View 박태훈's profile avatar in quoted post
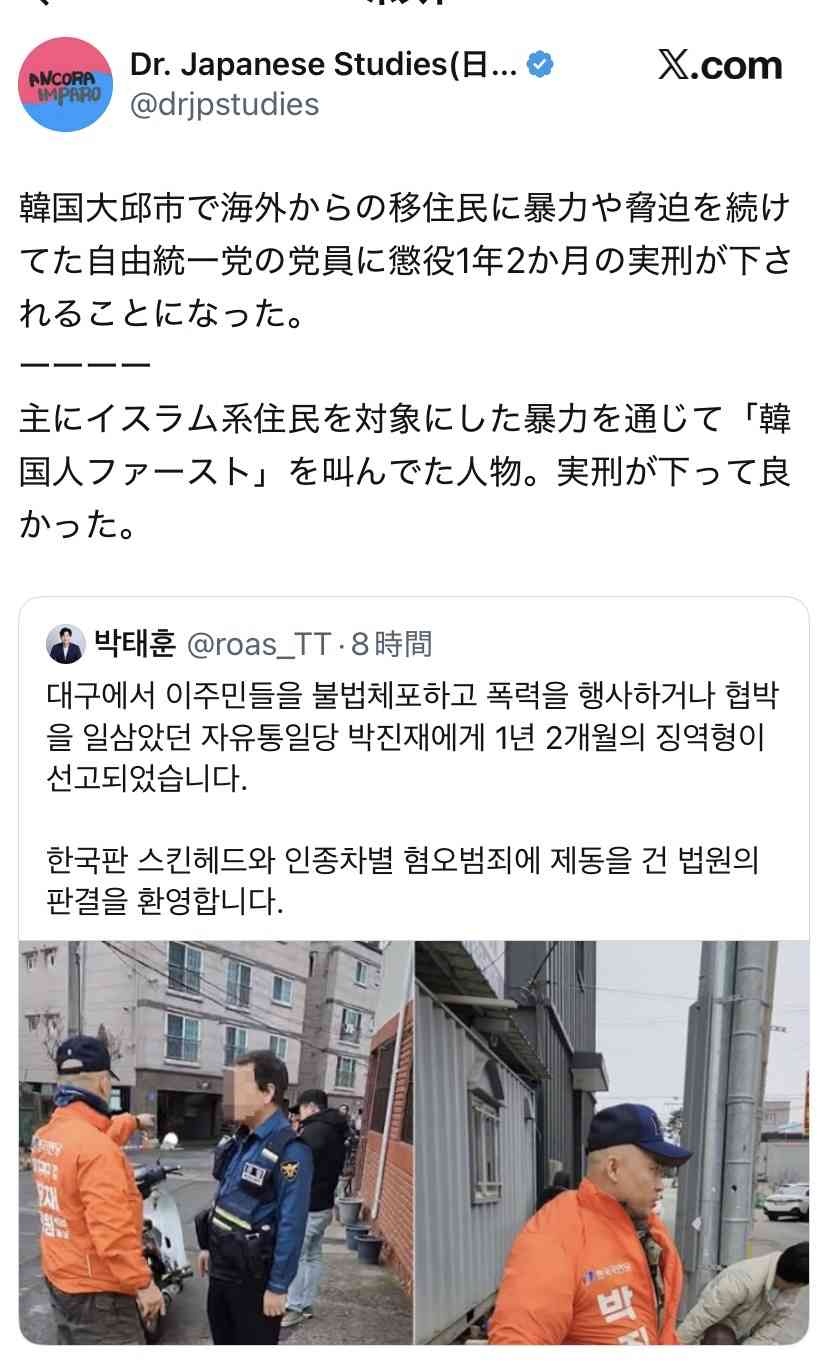 (66, 644)
